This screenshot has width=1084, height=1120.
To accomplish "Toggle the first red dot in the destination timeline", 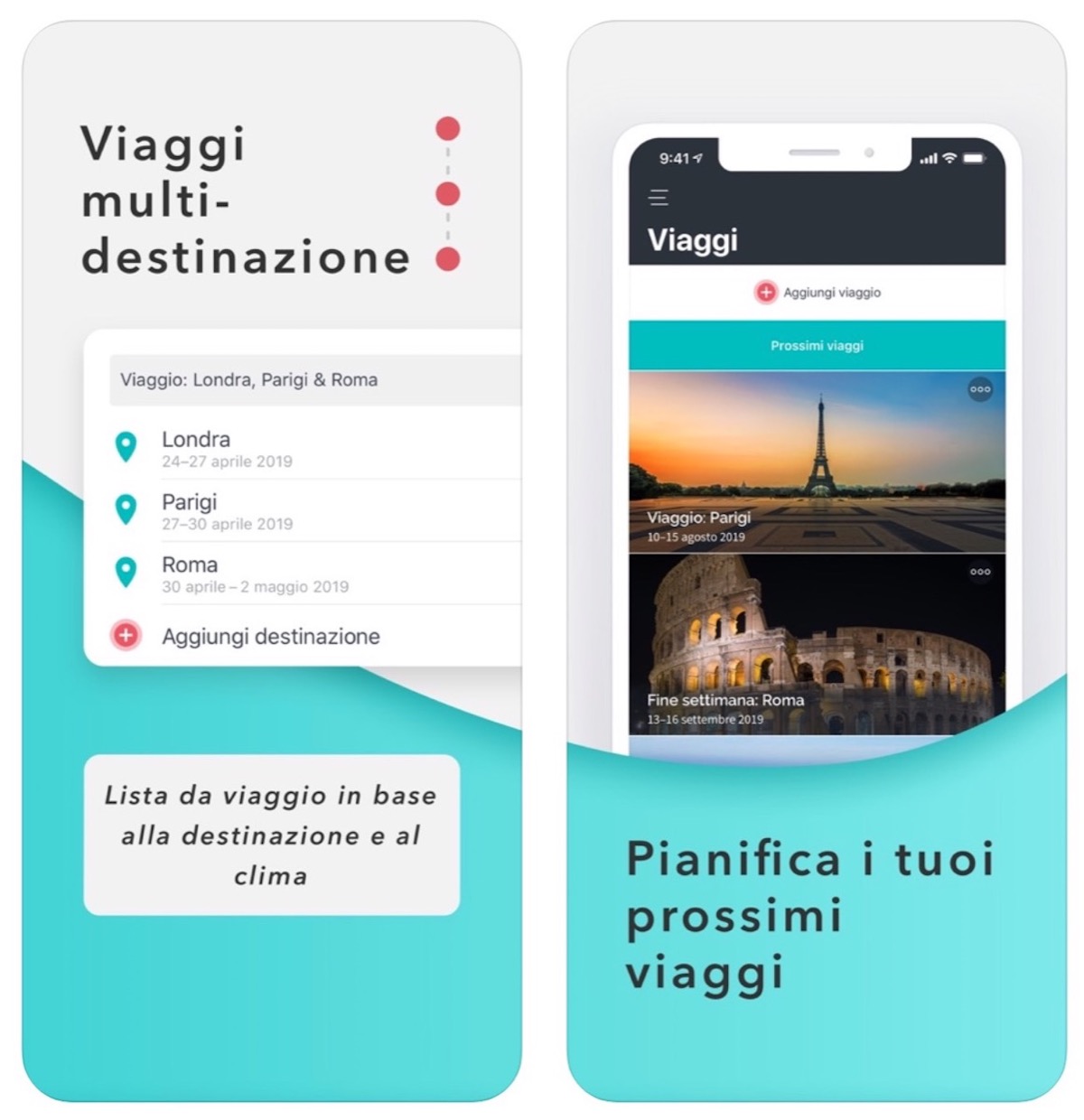I will 446,128.
